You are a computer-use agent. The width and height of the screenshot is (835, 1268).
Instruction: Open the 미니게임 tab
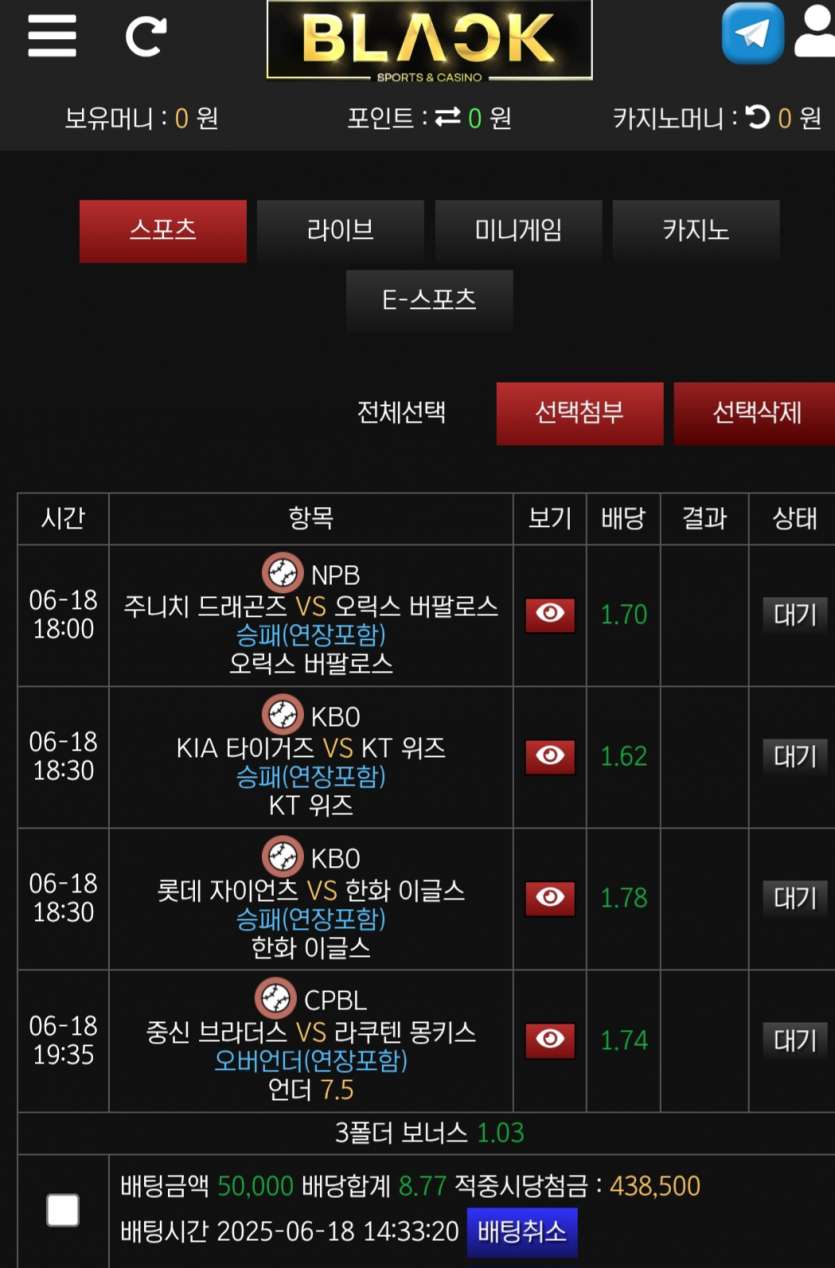(518, 231)
